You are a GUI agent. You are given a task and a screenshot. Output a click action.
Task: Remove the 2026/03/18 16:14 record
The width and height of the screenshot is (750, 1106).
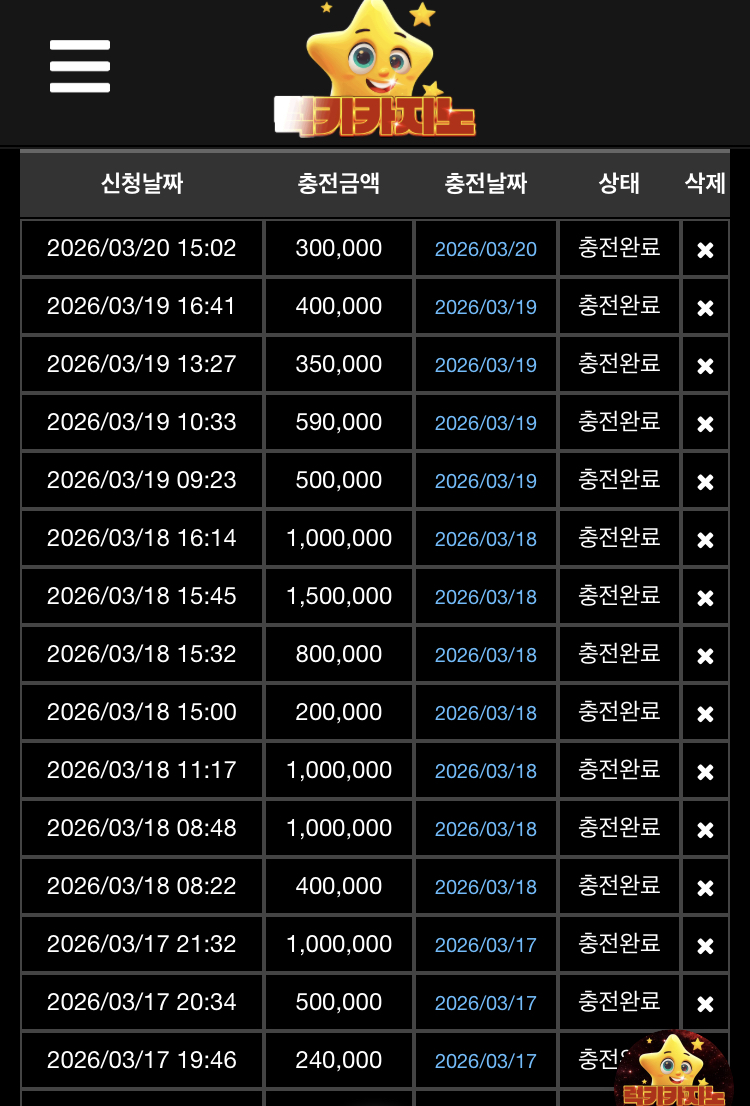pos(705,539)
